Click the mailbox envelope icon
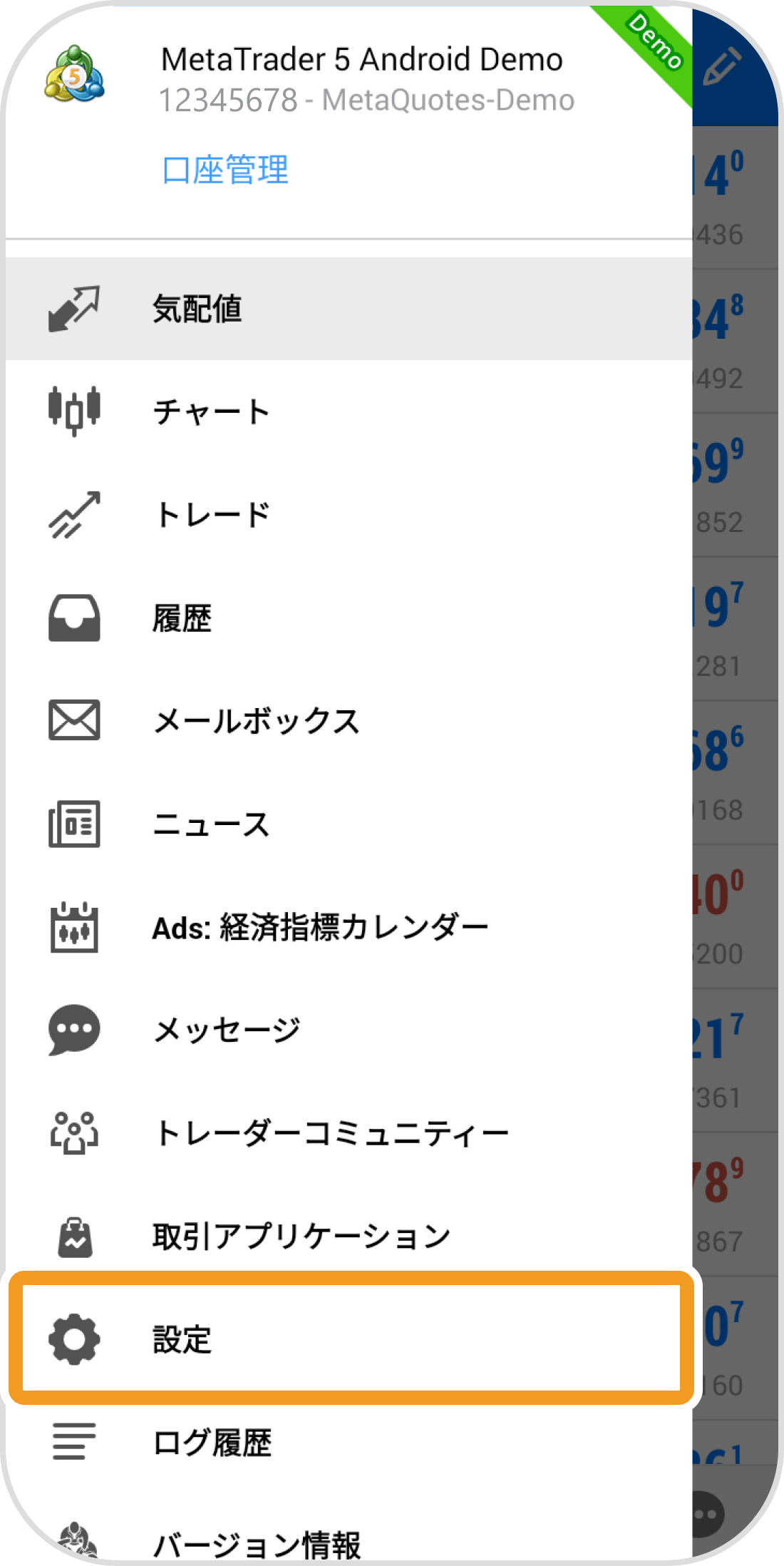784x1566 pixels. 75,720
